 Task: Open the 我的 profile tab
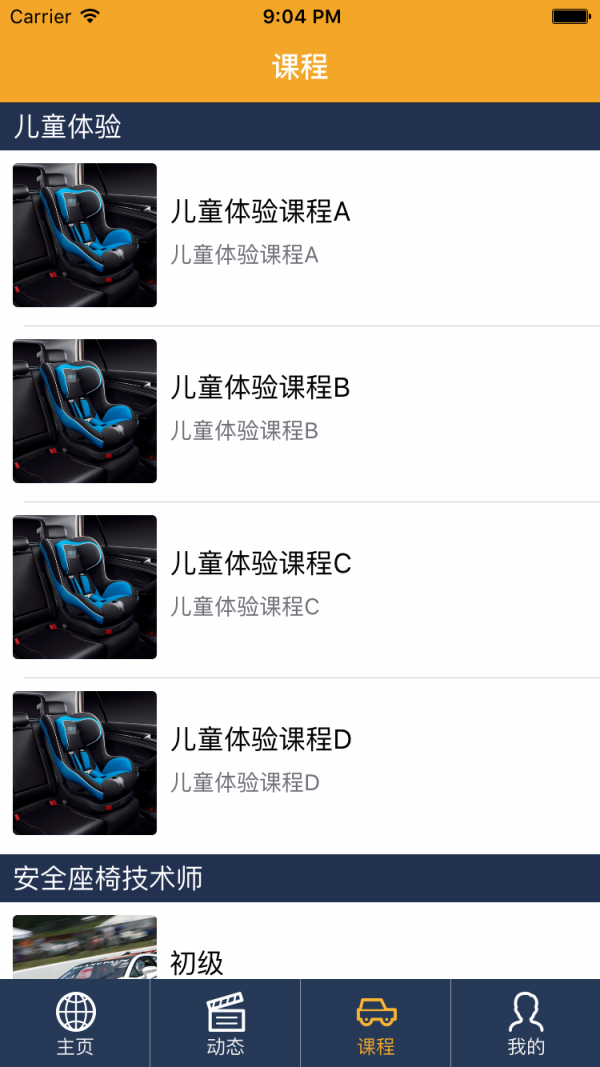click(x=526, y=1024)
